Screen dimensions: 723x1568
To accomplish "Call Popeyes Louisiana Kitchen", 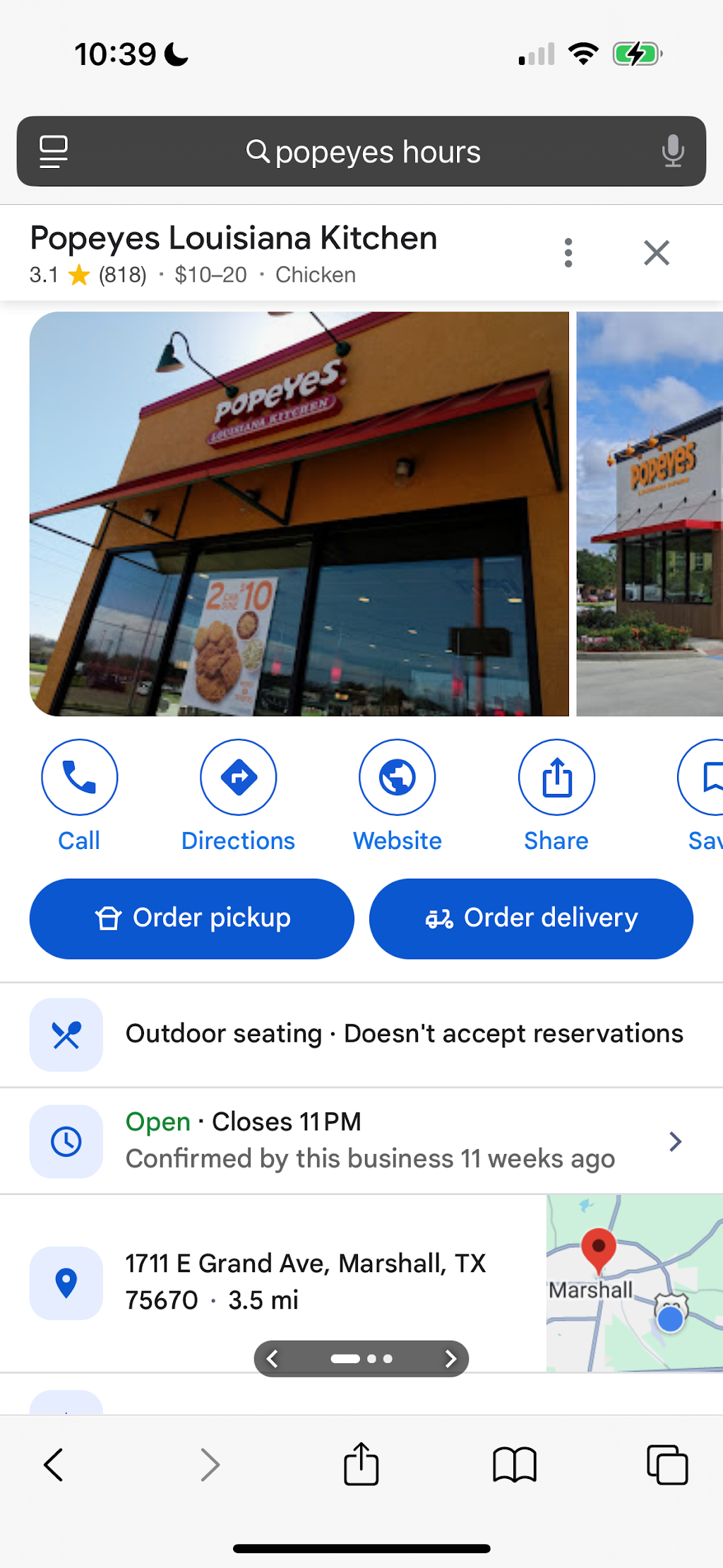I will pyautogui.click(x=79, y=796).
